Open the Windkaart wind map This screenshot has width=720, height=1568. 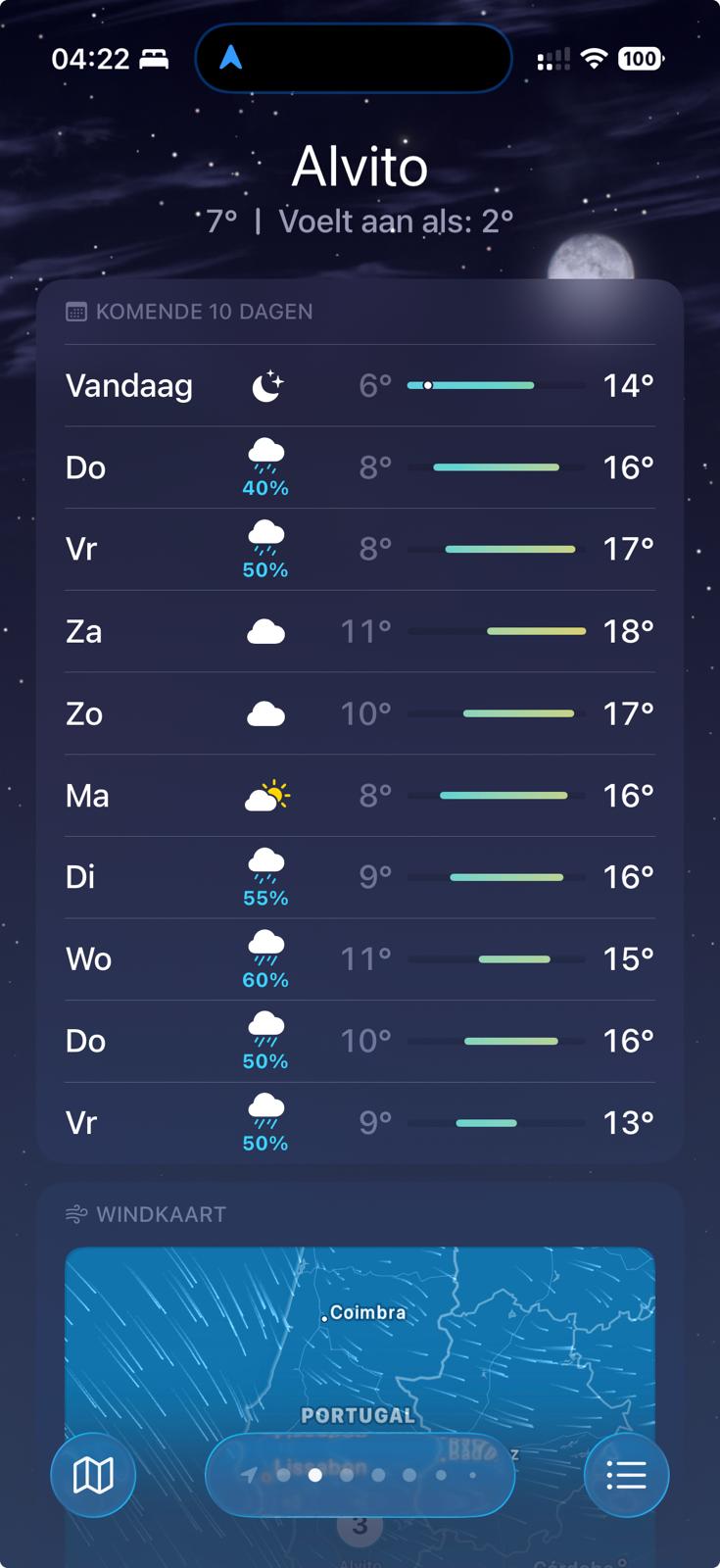coord(360,1352)
